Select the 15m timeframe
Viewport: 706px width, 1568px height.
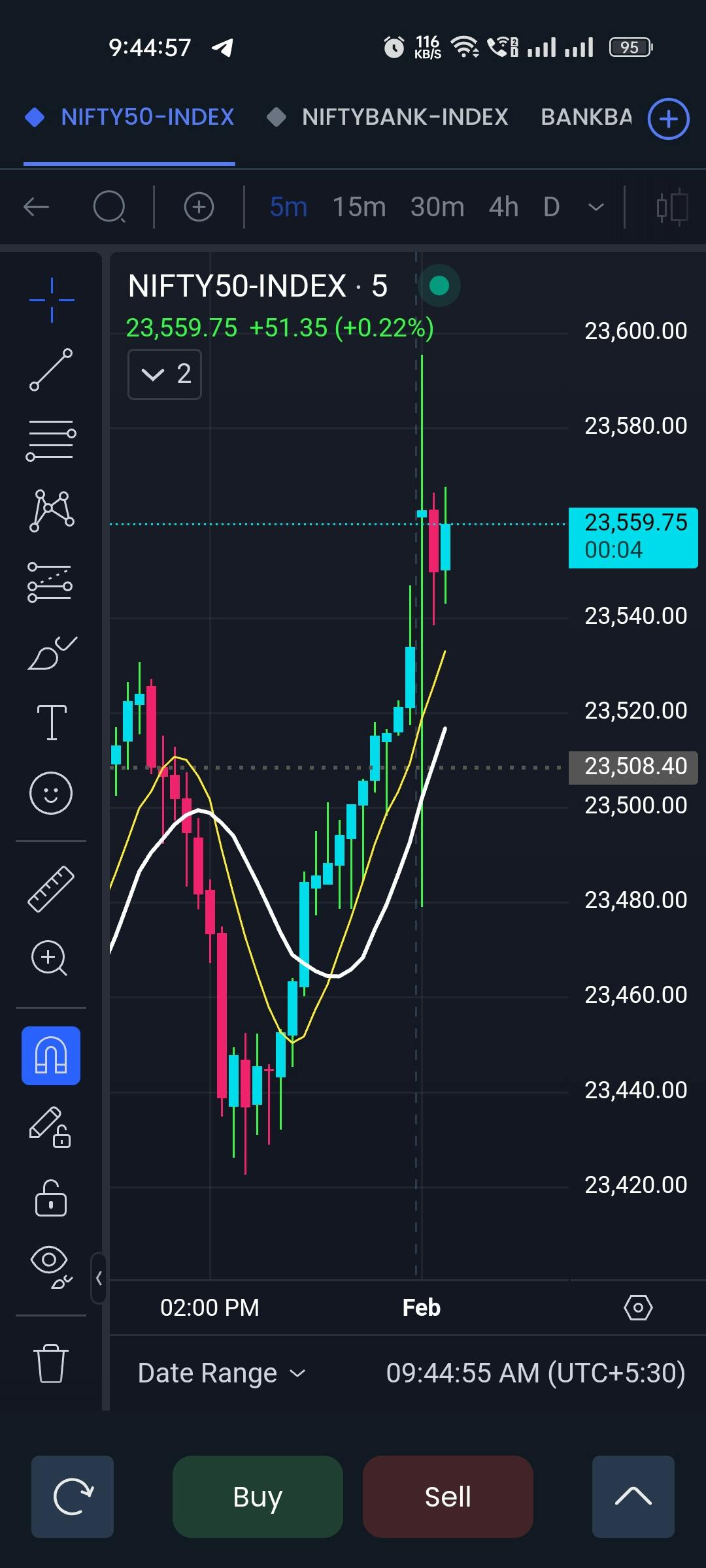(x=359, y=207)
